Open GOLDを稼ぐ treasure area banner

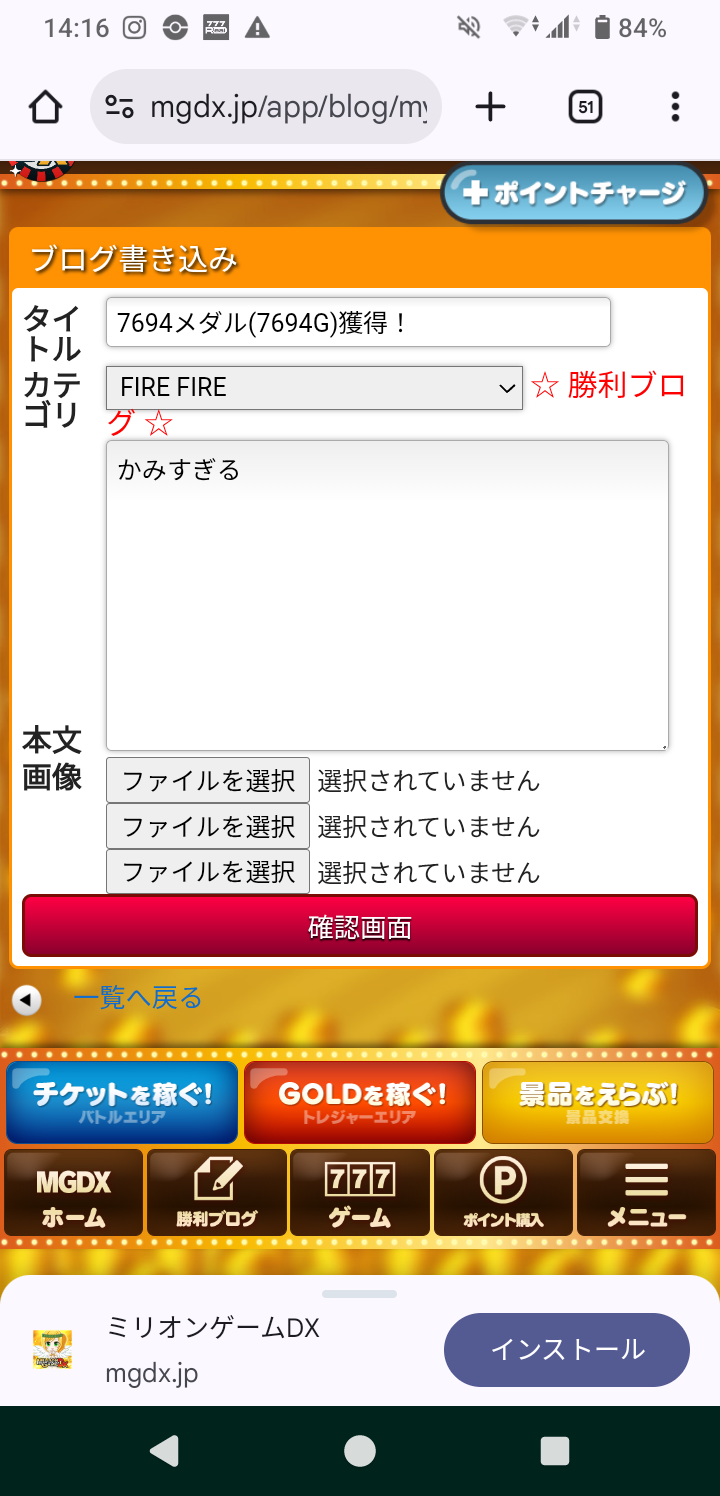[360, 1102]
